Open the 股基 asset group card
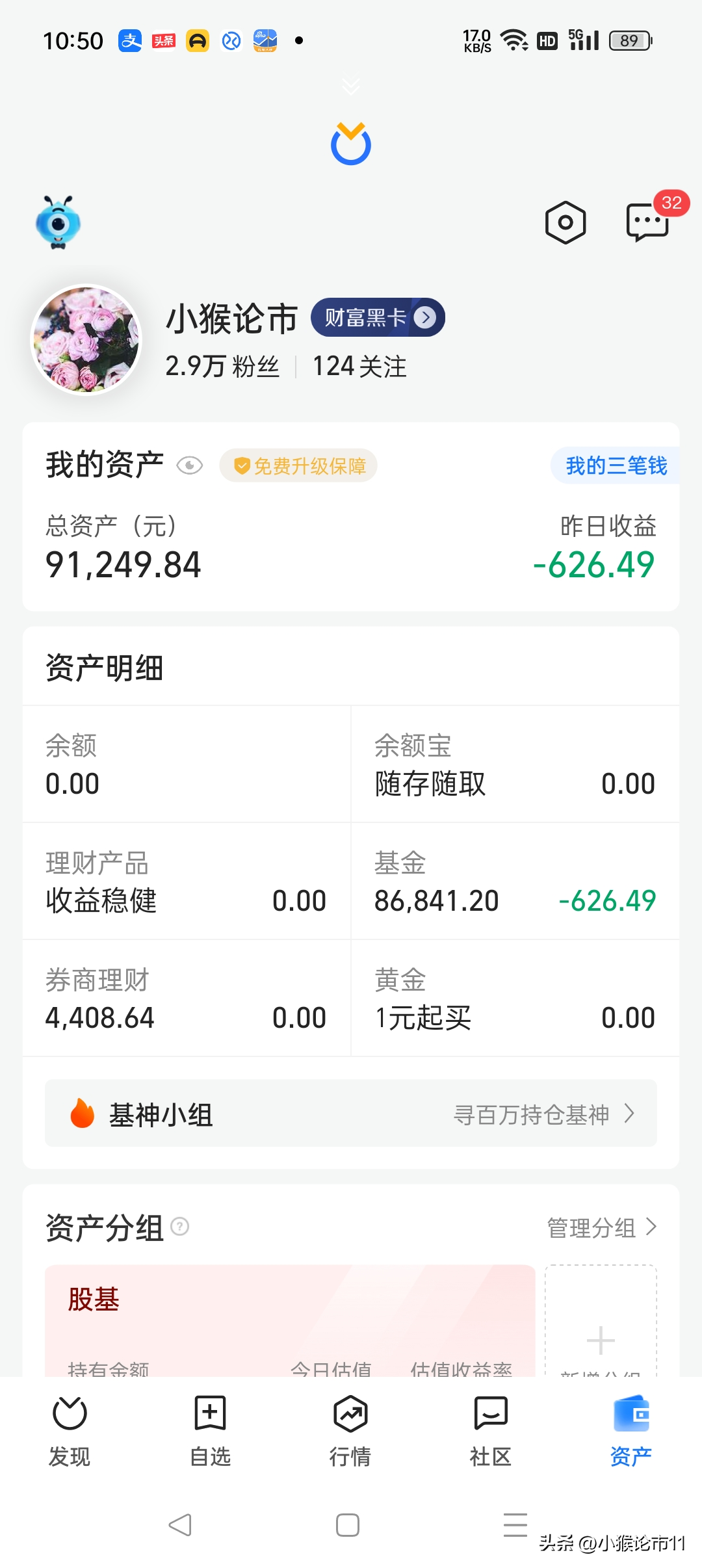The image size is (702, 1568). 290,1320
